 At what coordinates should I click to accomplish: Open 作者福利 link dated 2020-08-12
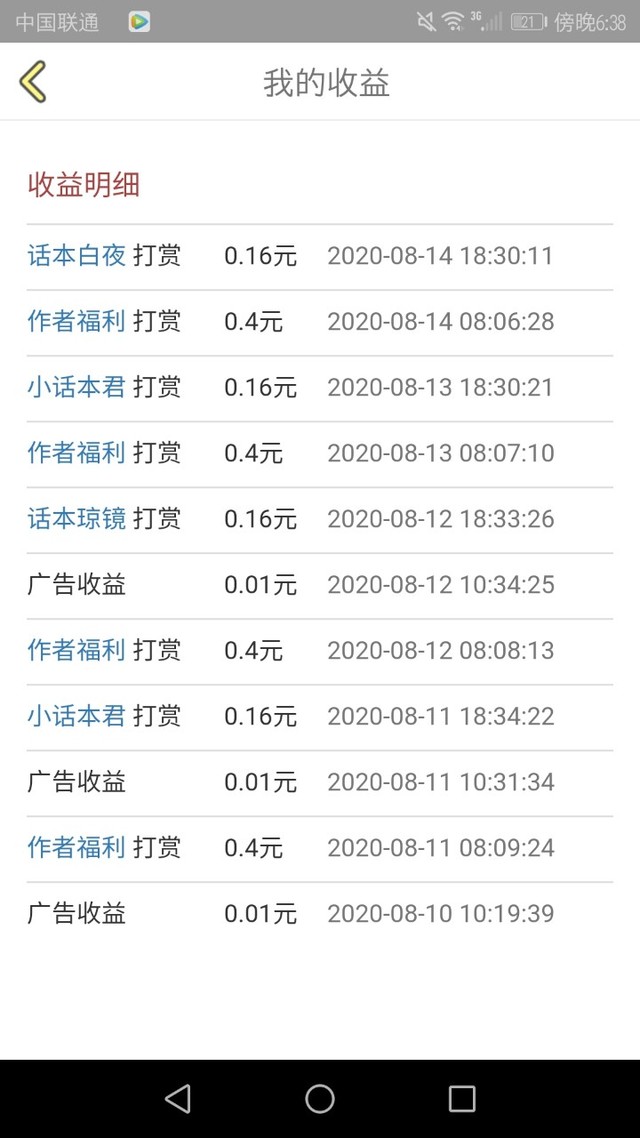(77, 650)
